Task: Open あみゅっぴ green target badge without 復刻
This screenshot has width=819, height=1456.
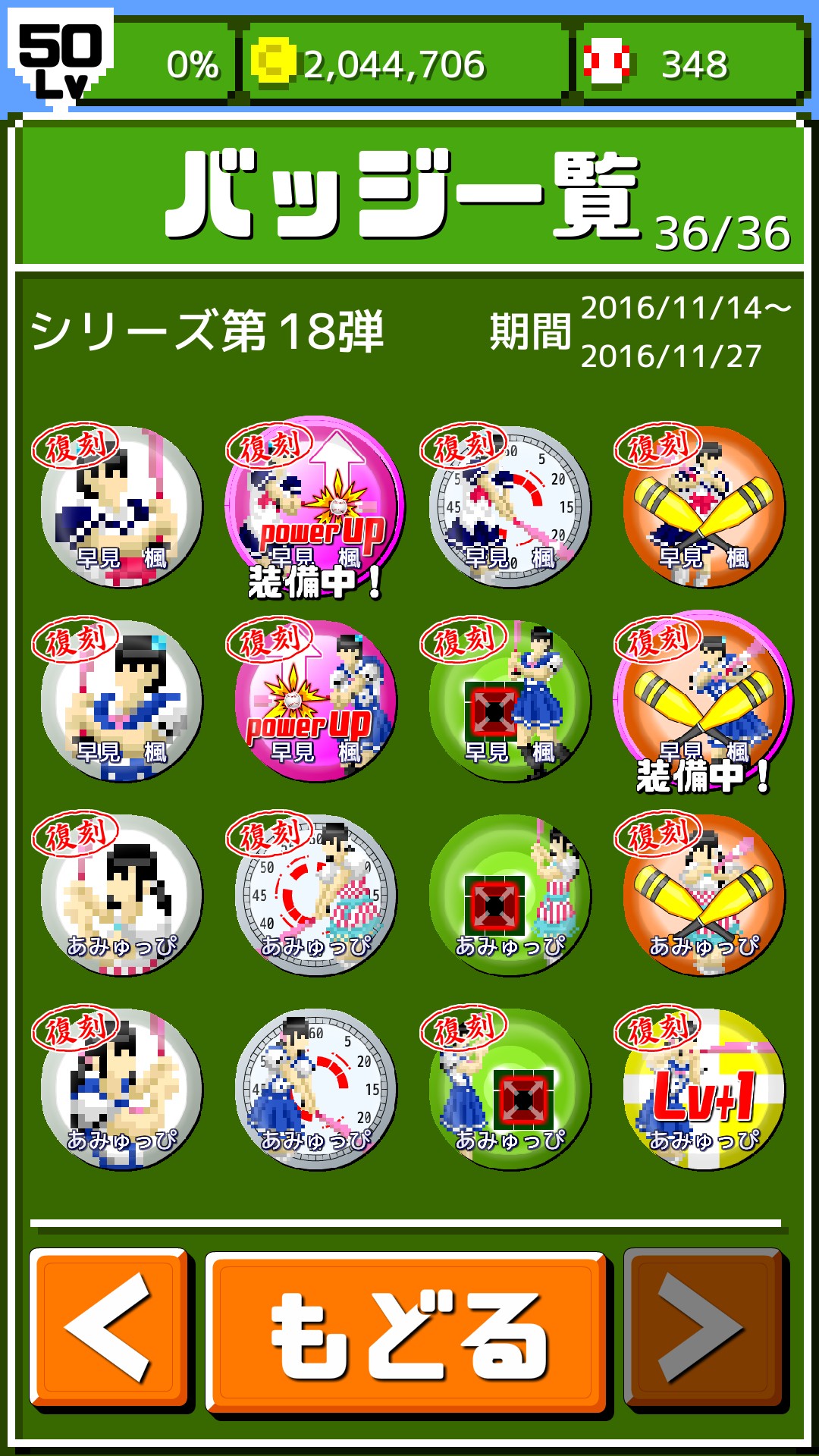Action: (509, 895)
